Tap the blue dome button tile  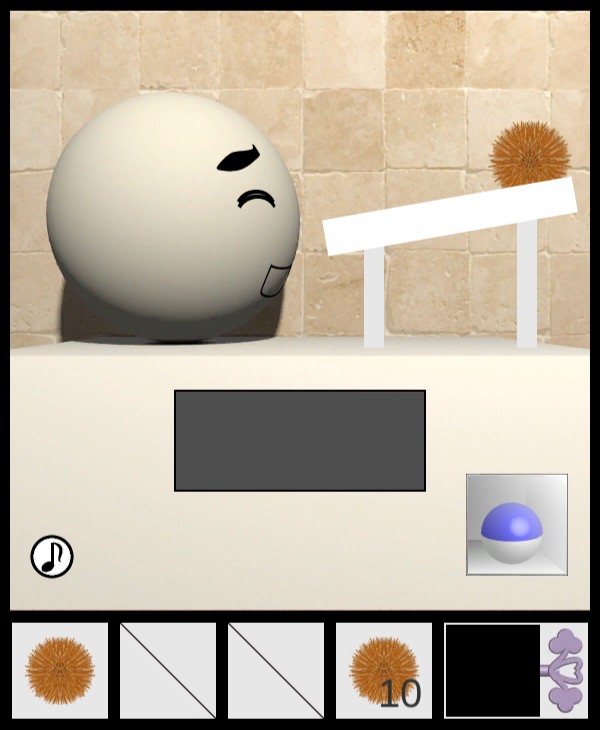tap(516, 525)
